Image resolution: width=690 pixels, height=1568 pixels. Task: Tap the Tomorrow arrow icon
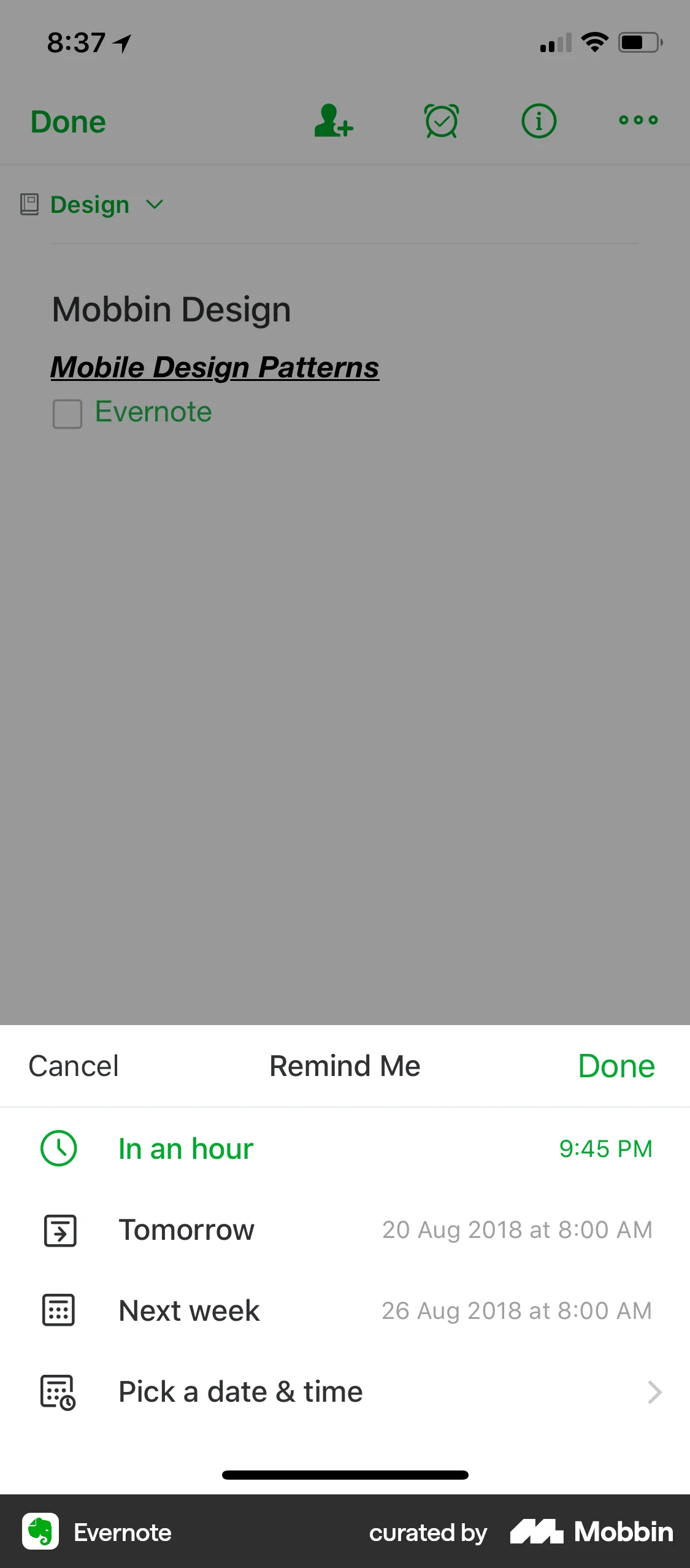pyautogui.click(x=59, y=1229)
